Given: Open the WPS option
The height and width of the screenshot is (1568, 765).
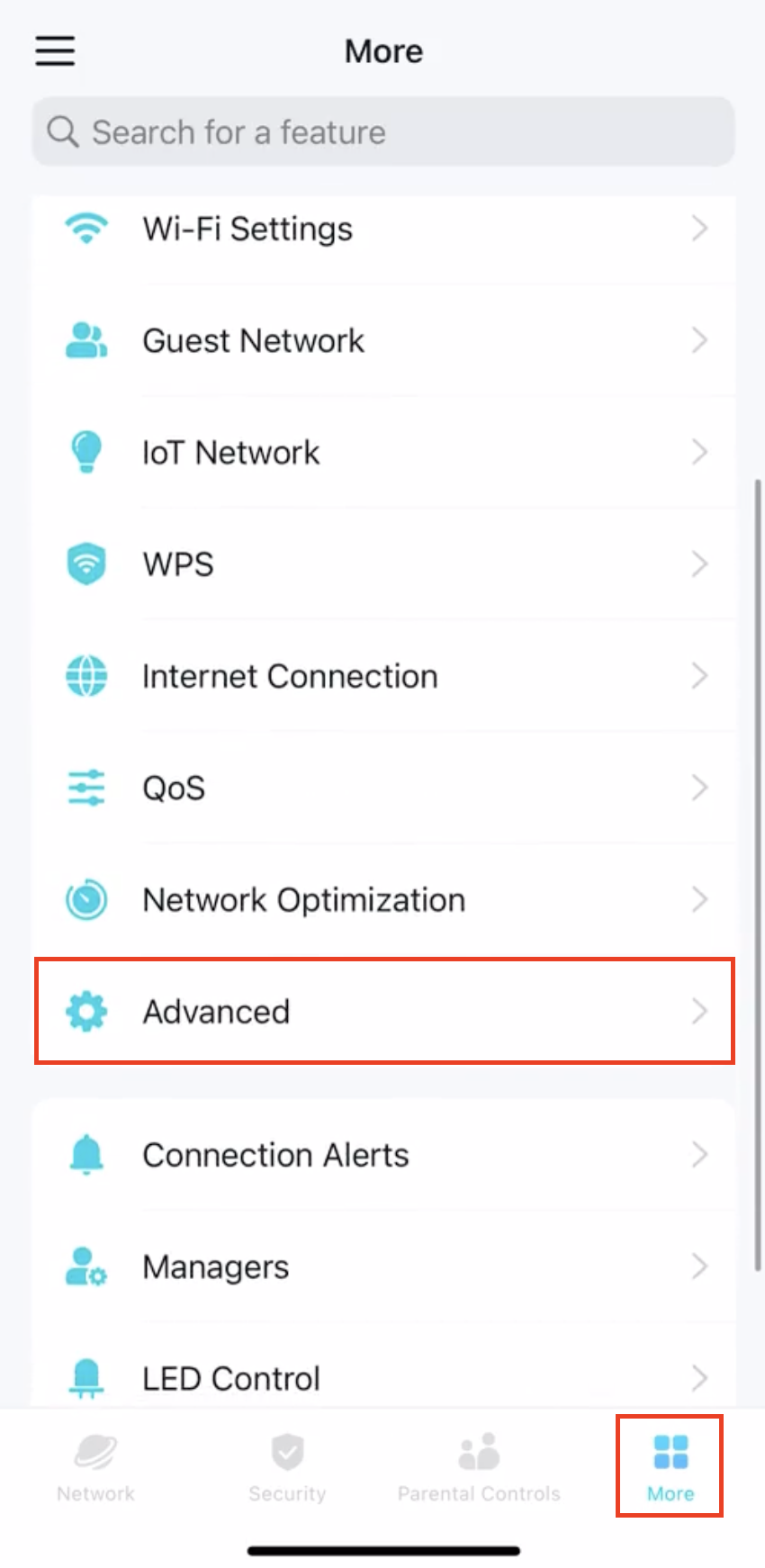Looking at the screenshot, I should pyautogui.click(x=383, y=564).
